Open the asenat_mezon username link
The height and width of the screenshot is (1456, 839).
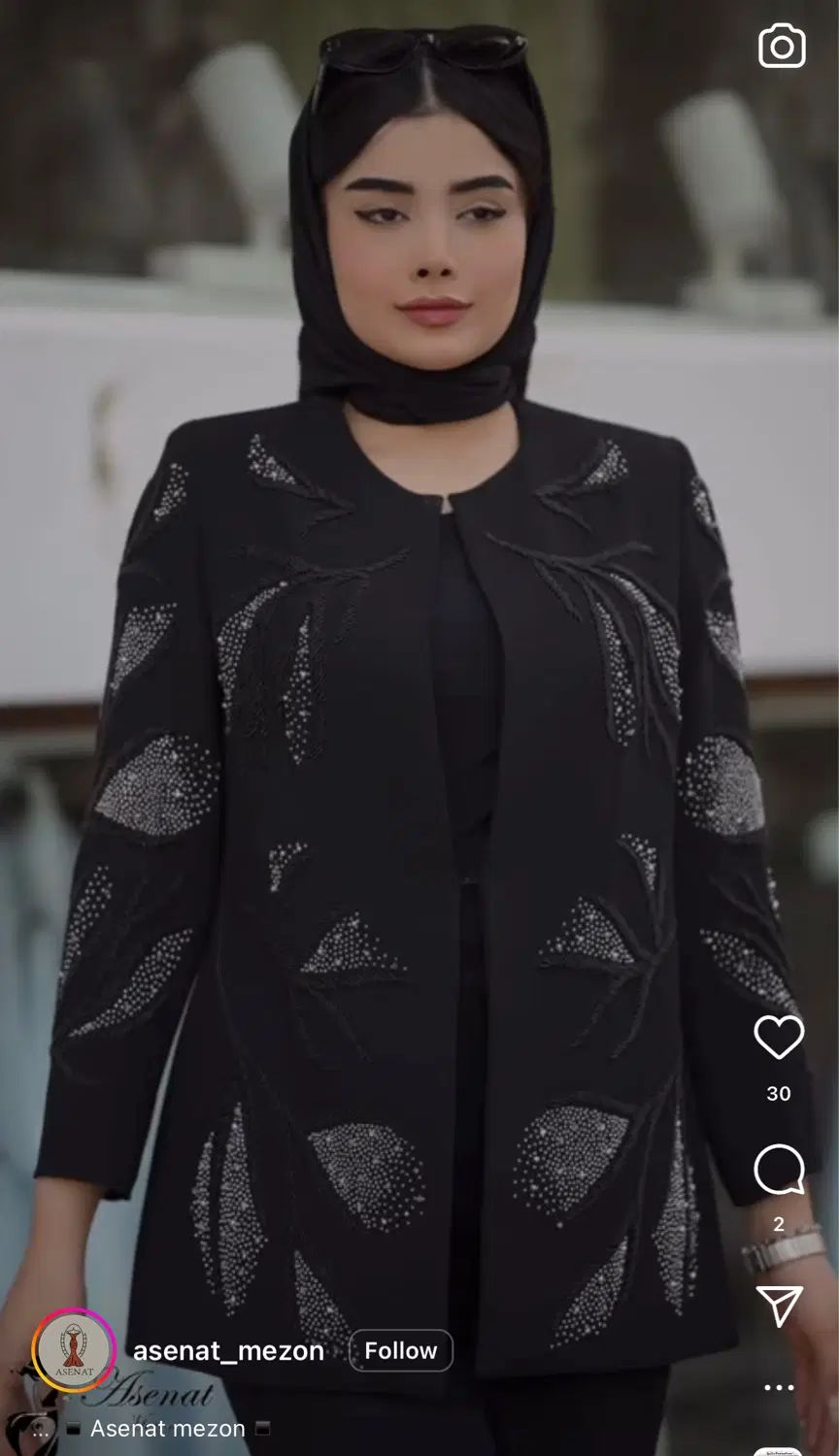click(228, 1350)
